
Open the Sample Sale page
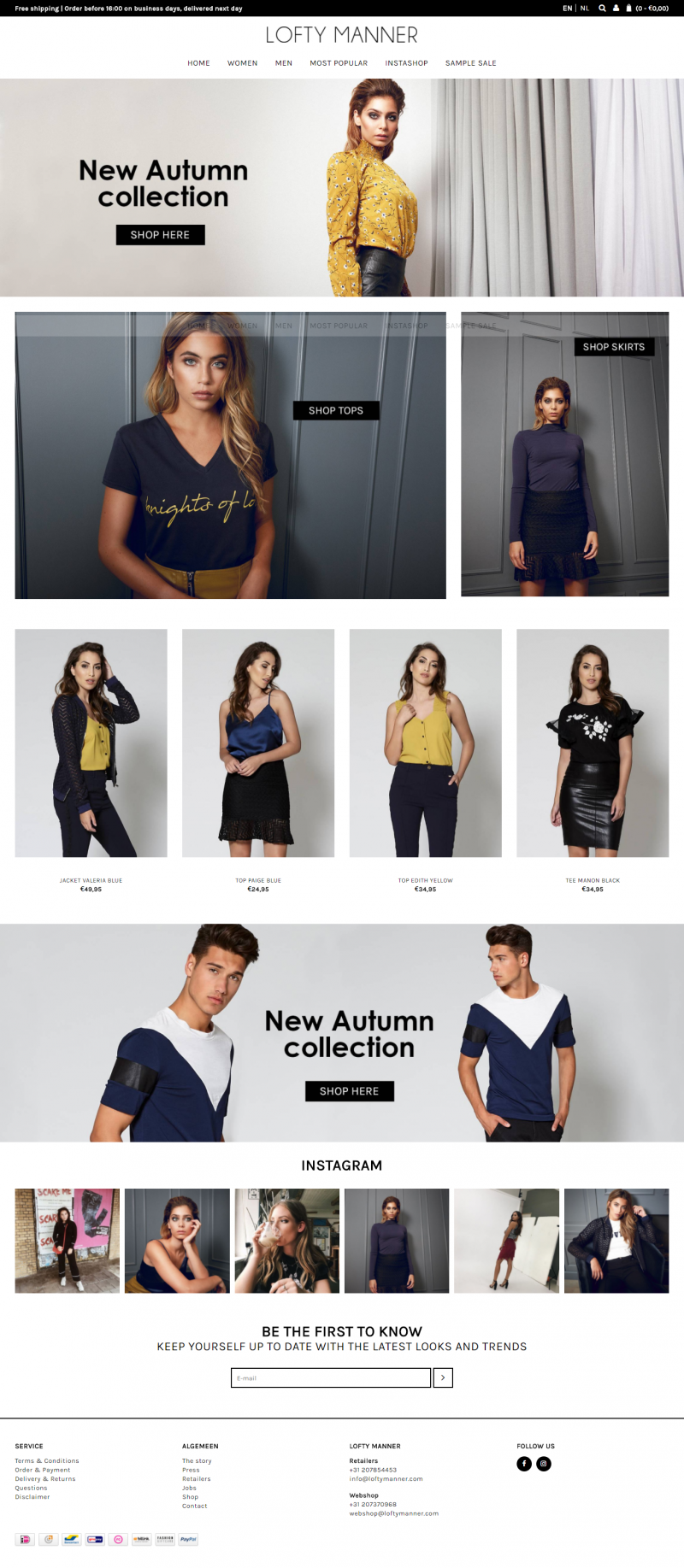coord(470,63)
